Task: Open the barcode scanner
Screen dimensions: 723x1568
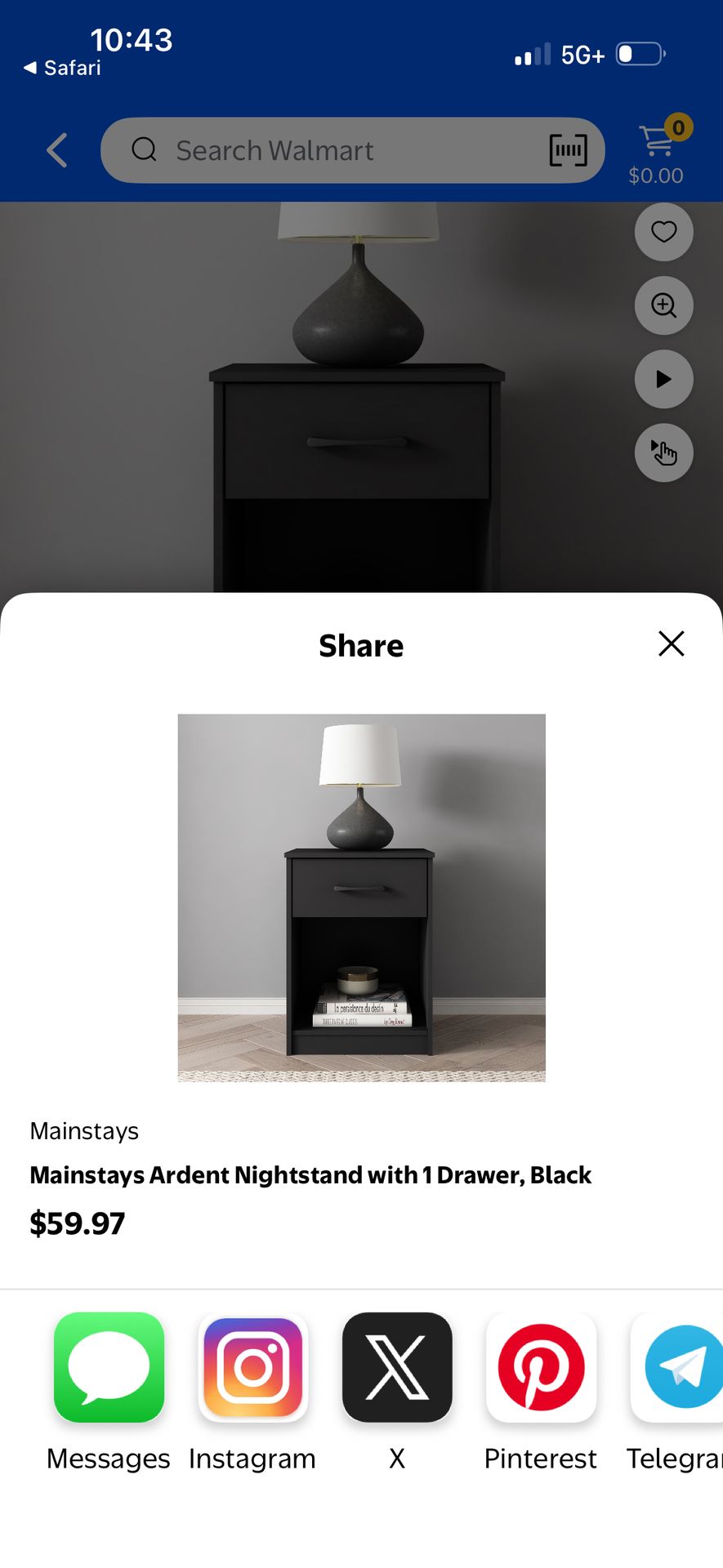Action: click(x=568, y=150)
